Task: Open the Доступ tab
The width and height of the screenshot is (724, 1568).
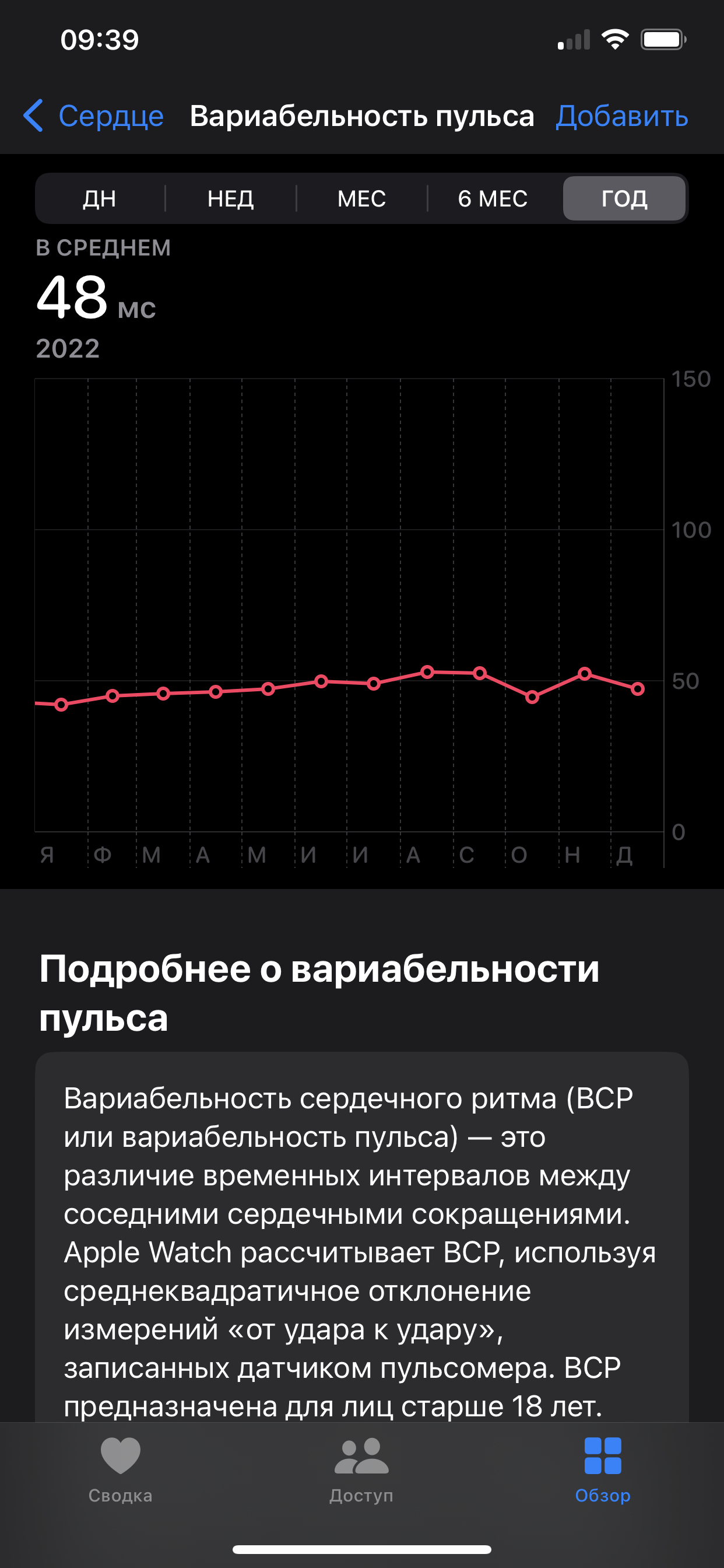Action: 361,1469
